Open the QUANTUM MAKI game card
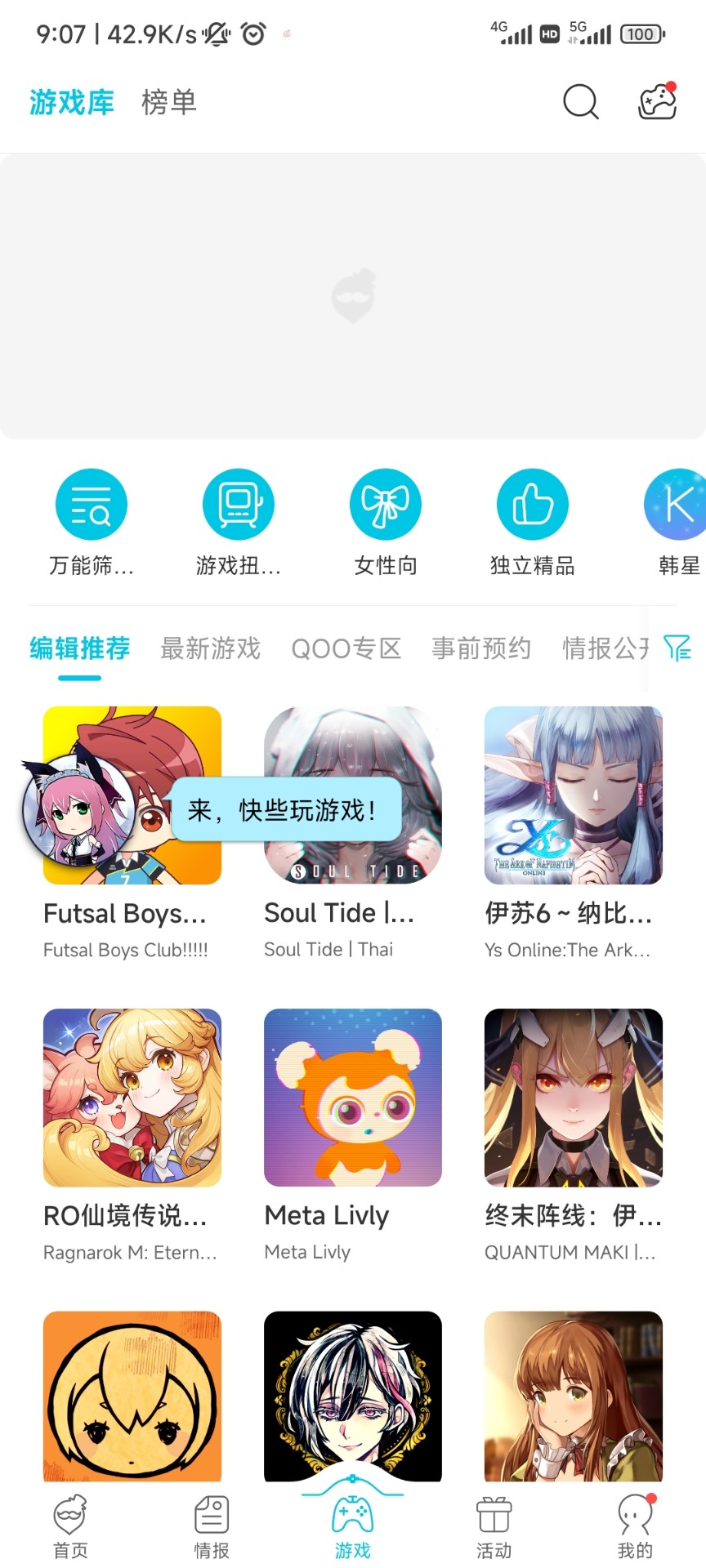 (574, 1135)
